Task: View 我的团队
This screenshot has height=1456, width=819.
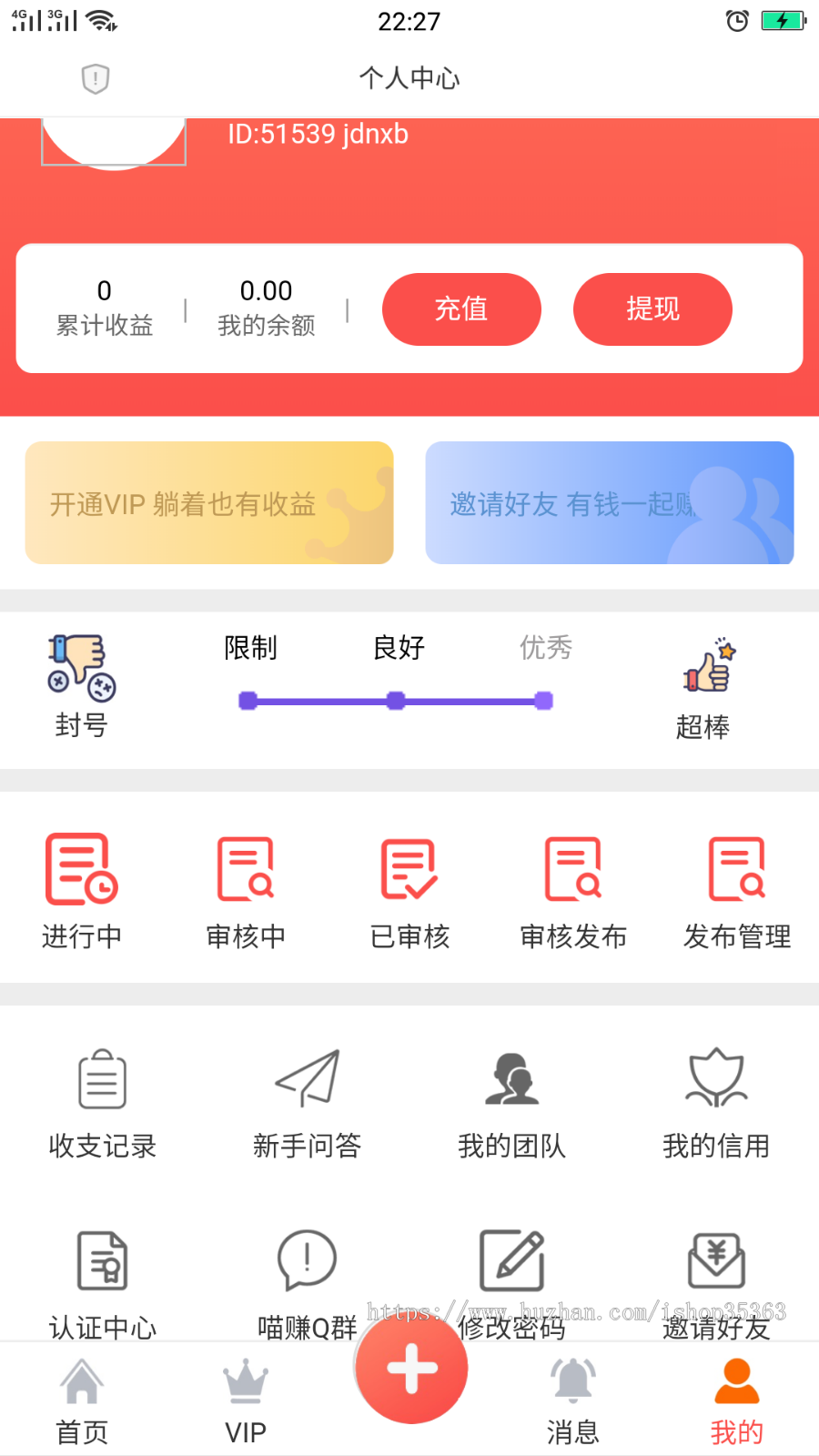Action: tap(511, 1103)
